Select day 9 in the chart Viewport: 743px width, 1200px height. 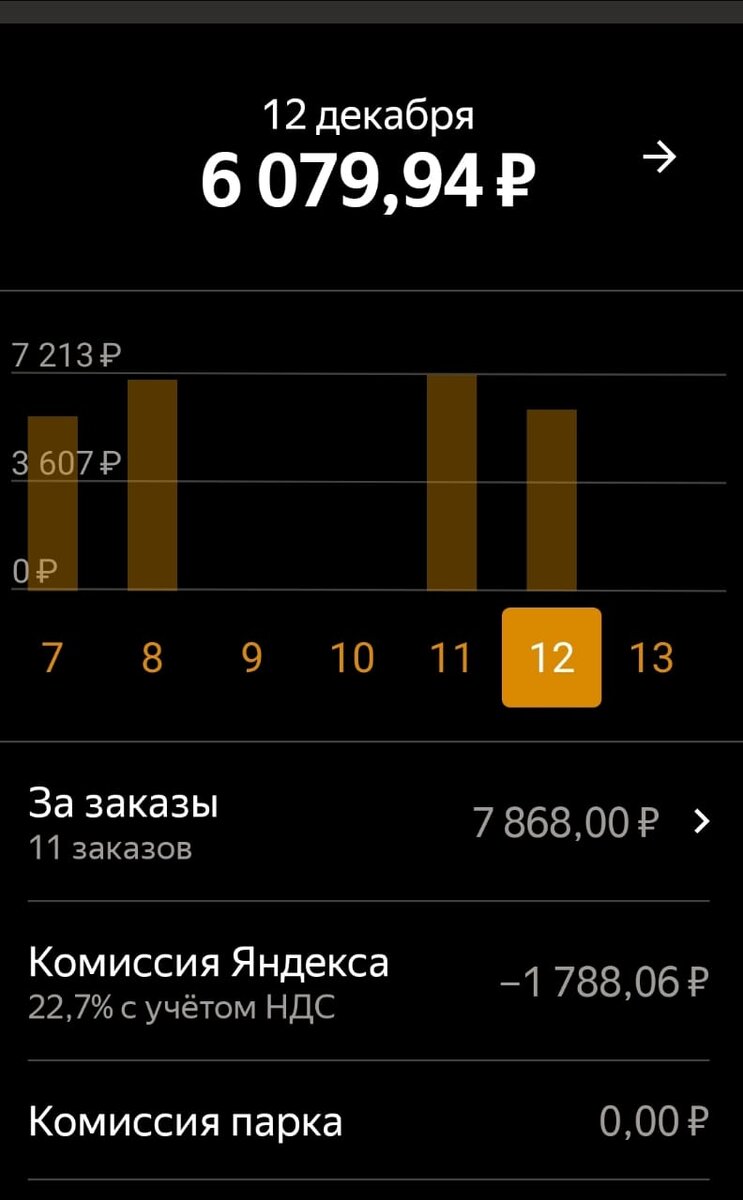coord(252,658)
